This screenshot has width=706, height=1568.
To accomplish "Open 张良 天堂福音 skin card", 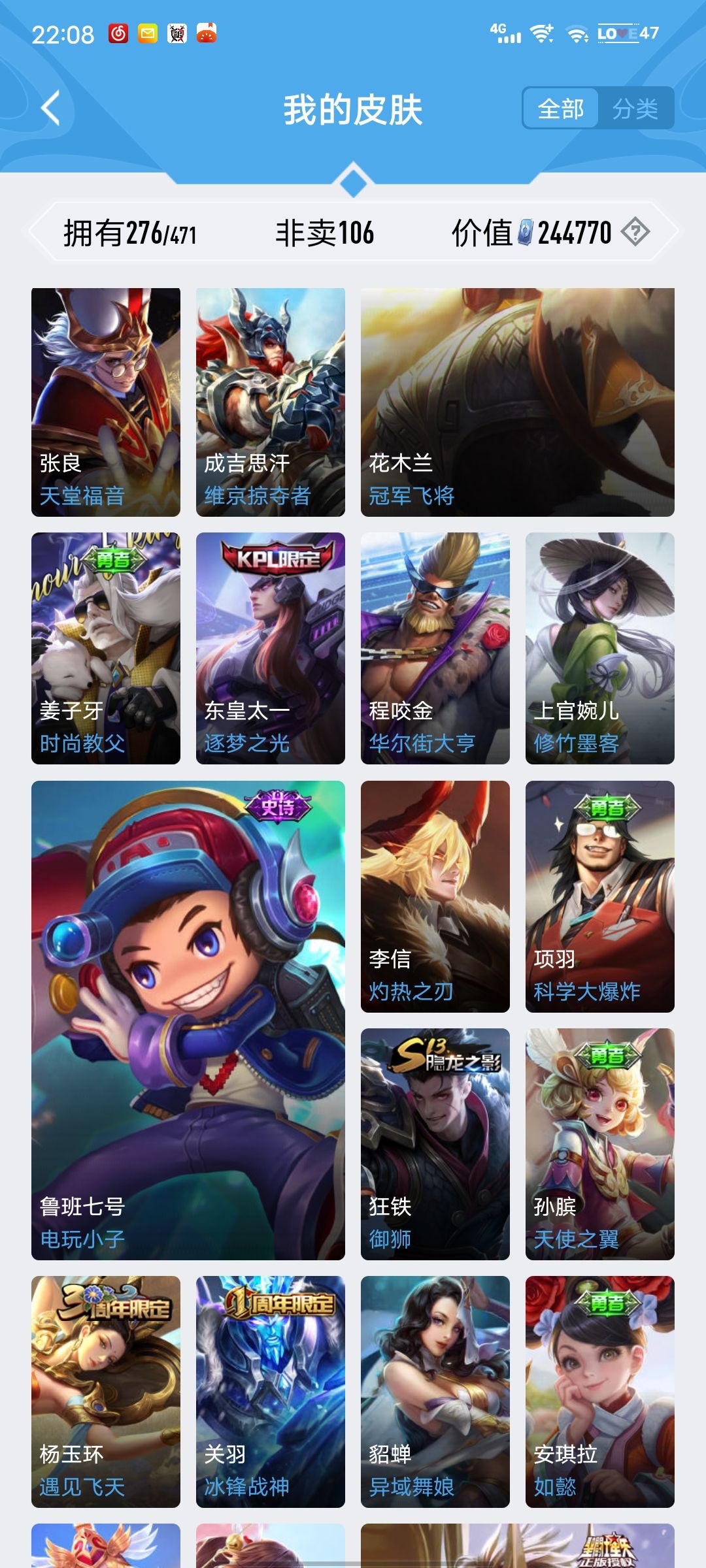I will [106, 402].
